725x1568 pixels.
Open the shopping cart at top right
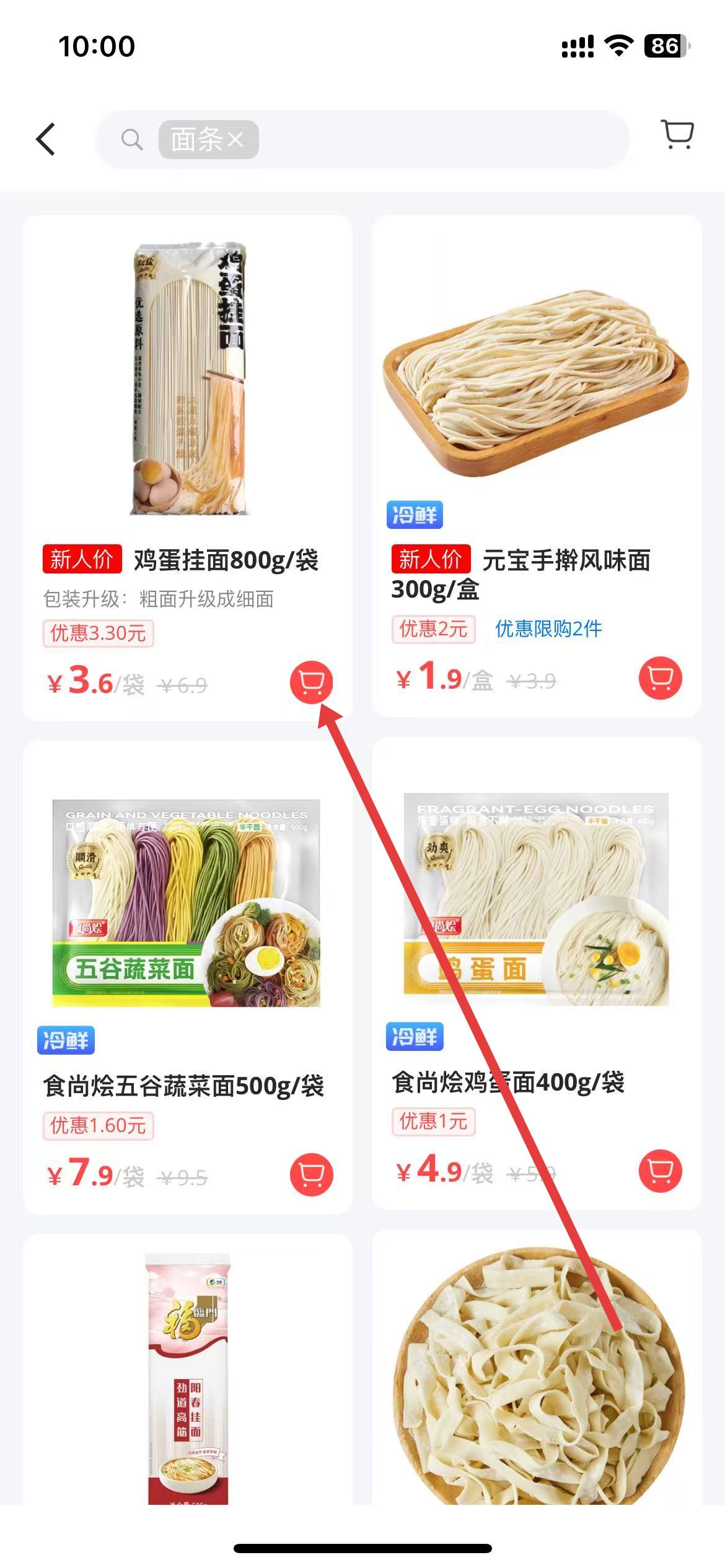pyautogui.click(x=677, y=134)
